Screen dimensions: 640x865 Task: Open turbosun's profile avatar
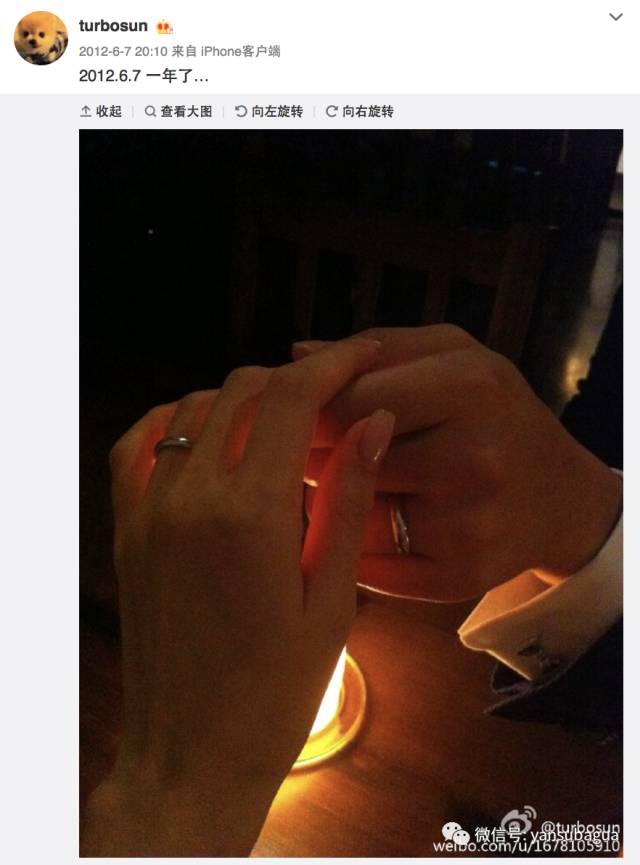click(x=41, y=39)
